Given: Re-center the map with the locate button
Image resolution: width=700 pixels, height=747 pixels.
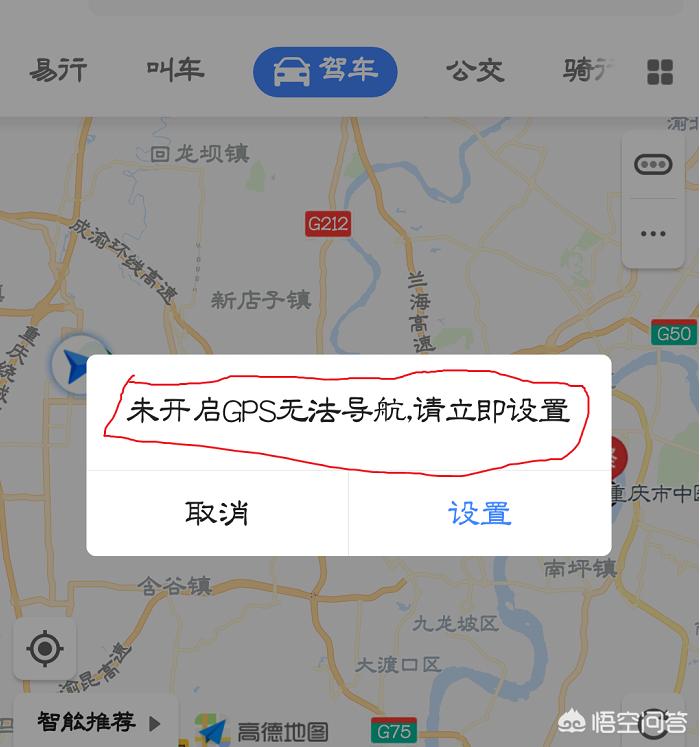Looking at the screenshot, I should (45, 648).
